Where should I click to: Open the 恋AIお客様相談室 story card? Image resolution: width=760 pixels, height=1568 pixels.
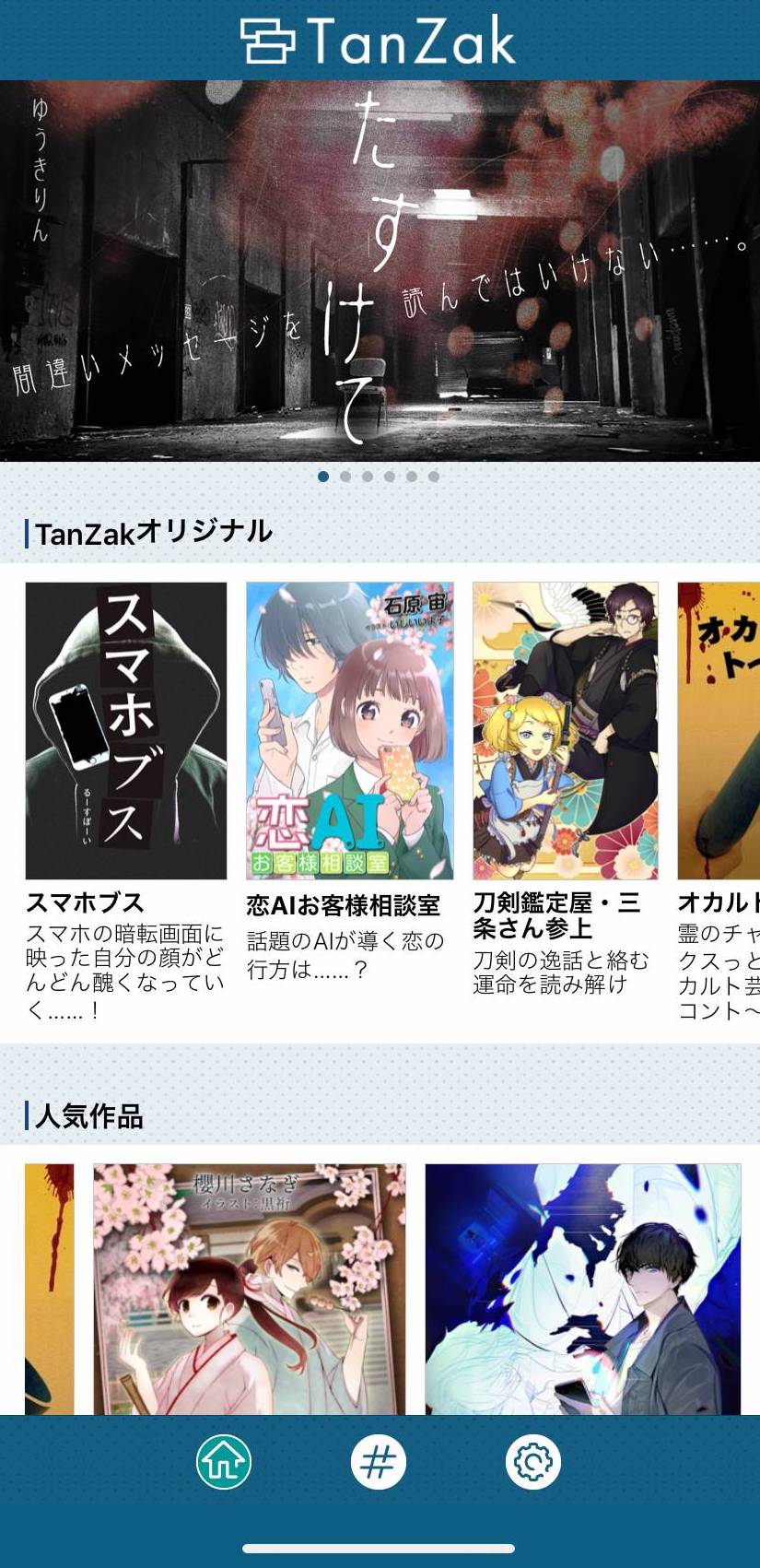point(349,730)
